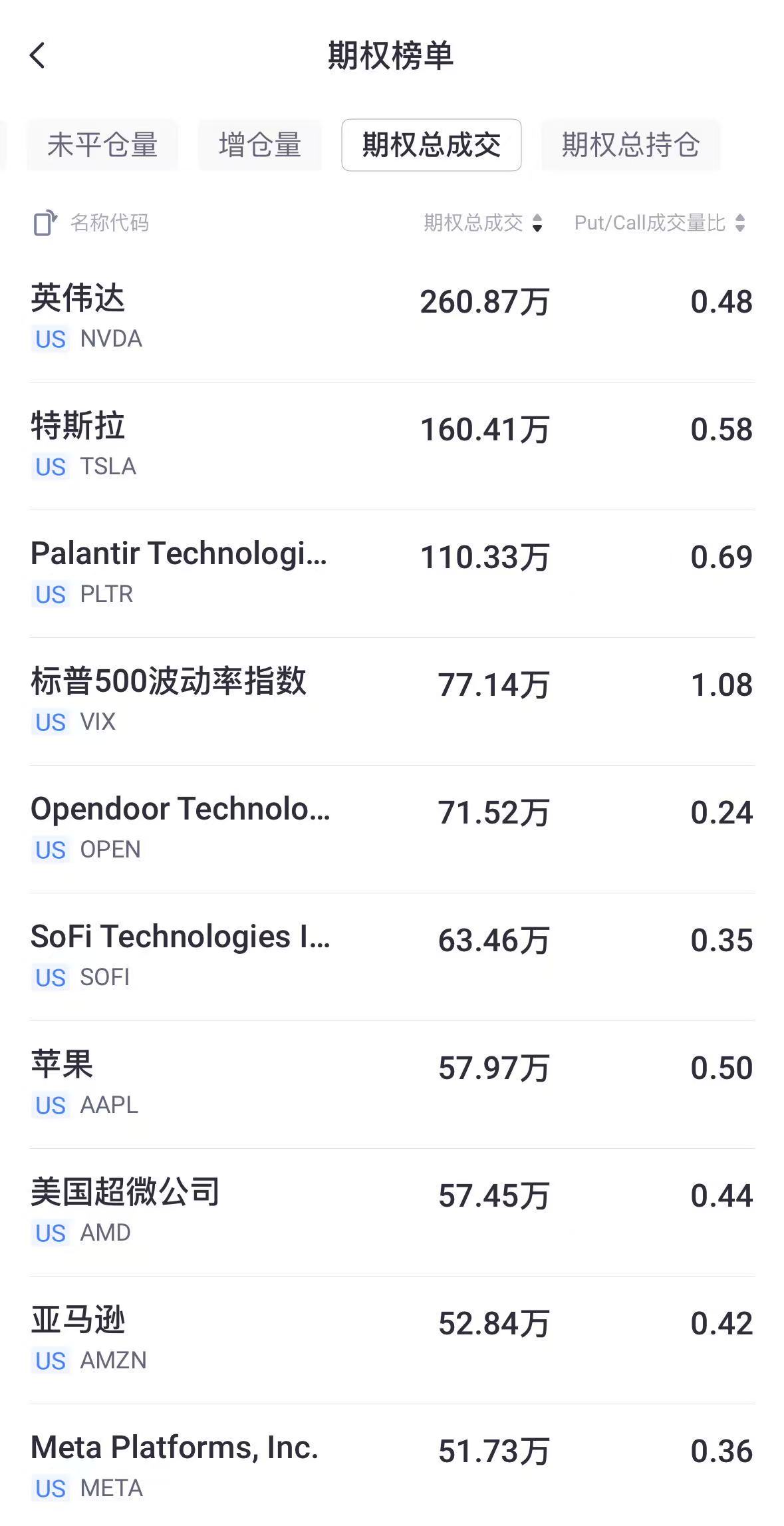Go back from the 期权榜单 page
Viewport: 784px width, 1526px height.
tap(38, 56)
